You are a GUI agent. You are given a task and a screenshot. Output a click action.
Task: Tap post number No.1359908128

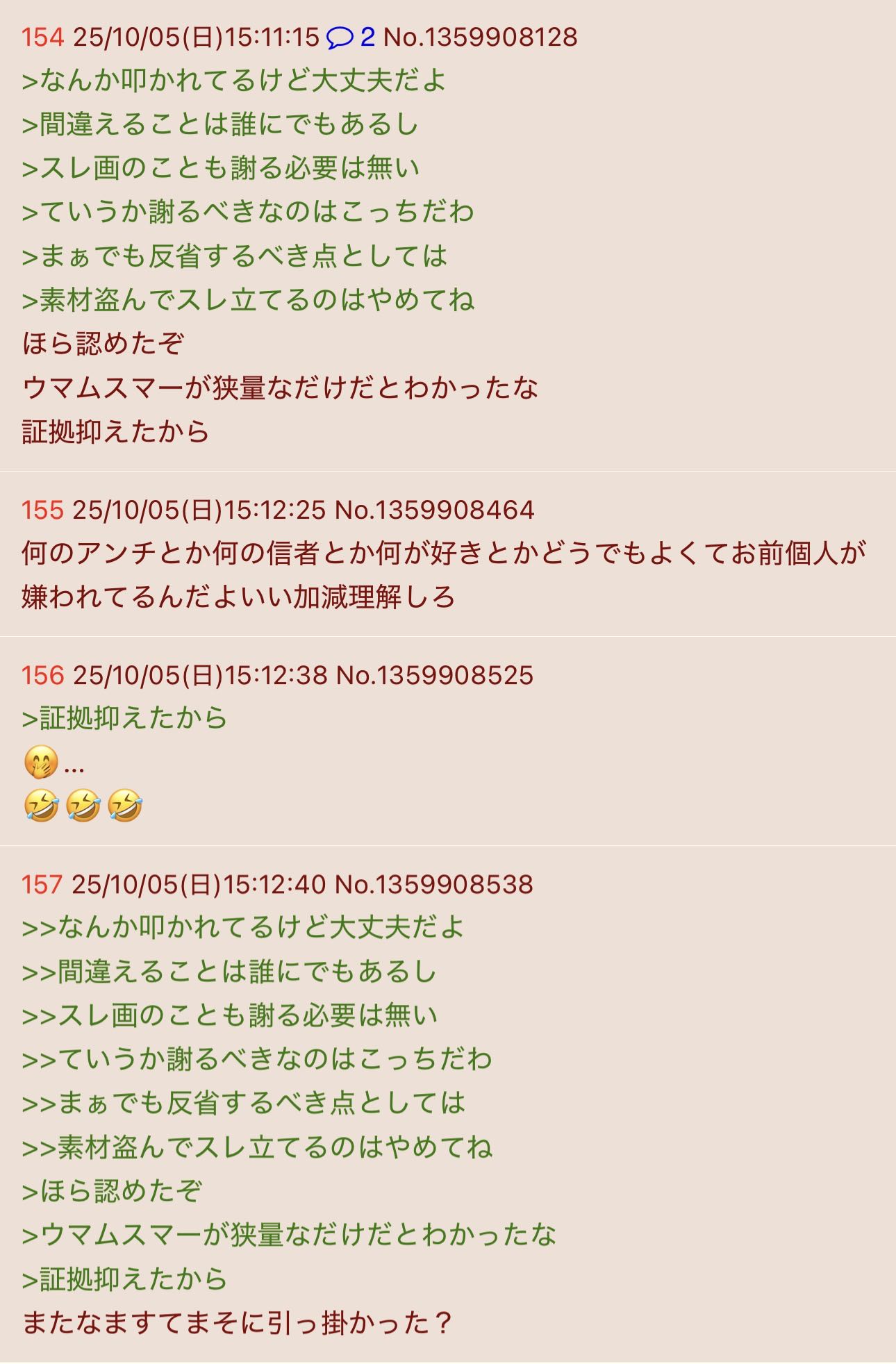point(480,38)
